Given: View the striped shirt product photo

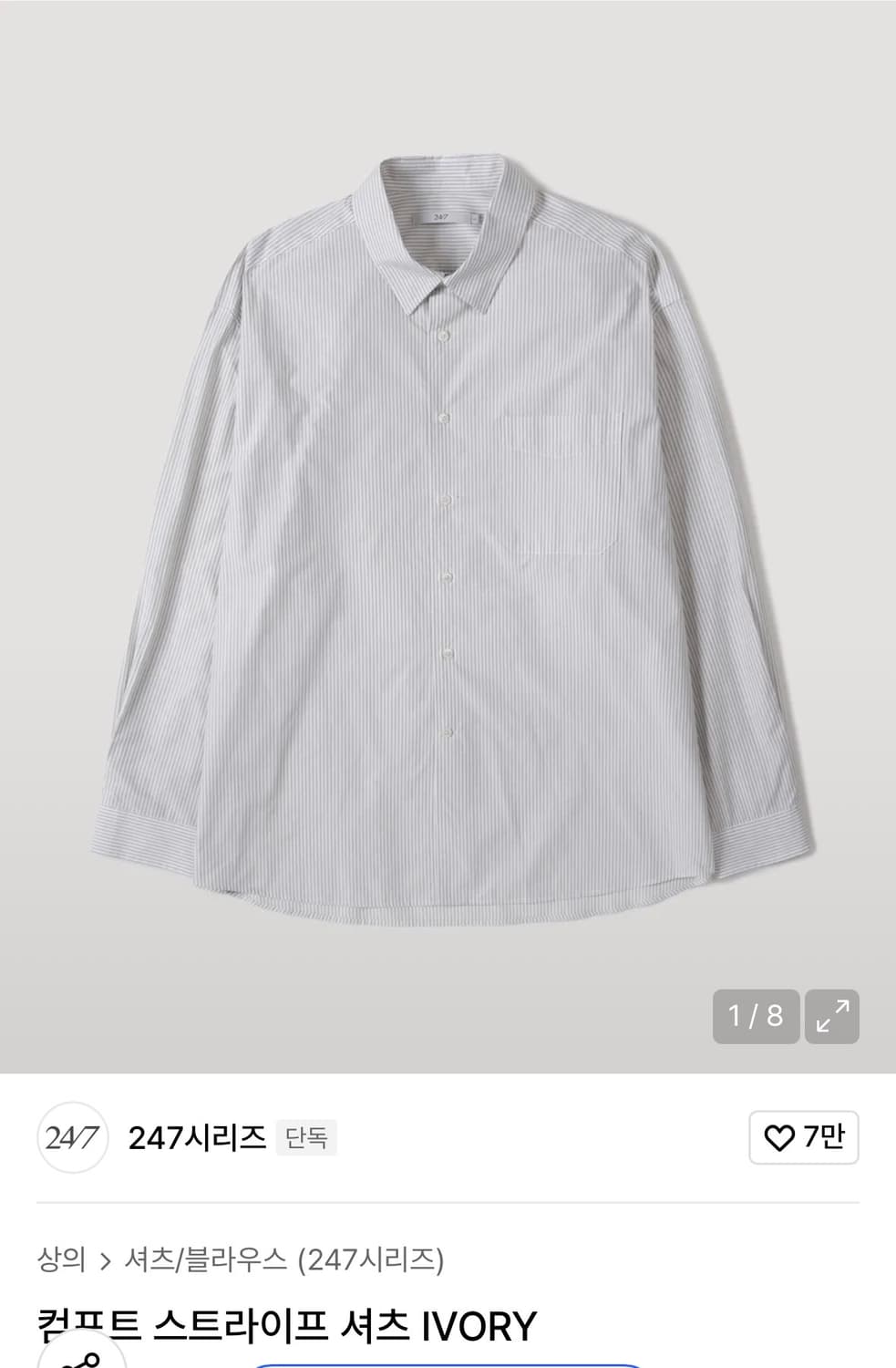Looking at the screenshot, I should (448, 538).
